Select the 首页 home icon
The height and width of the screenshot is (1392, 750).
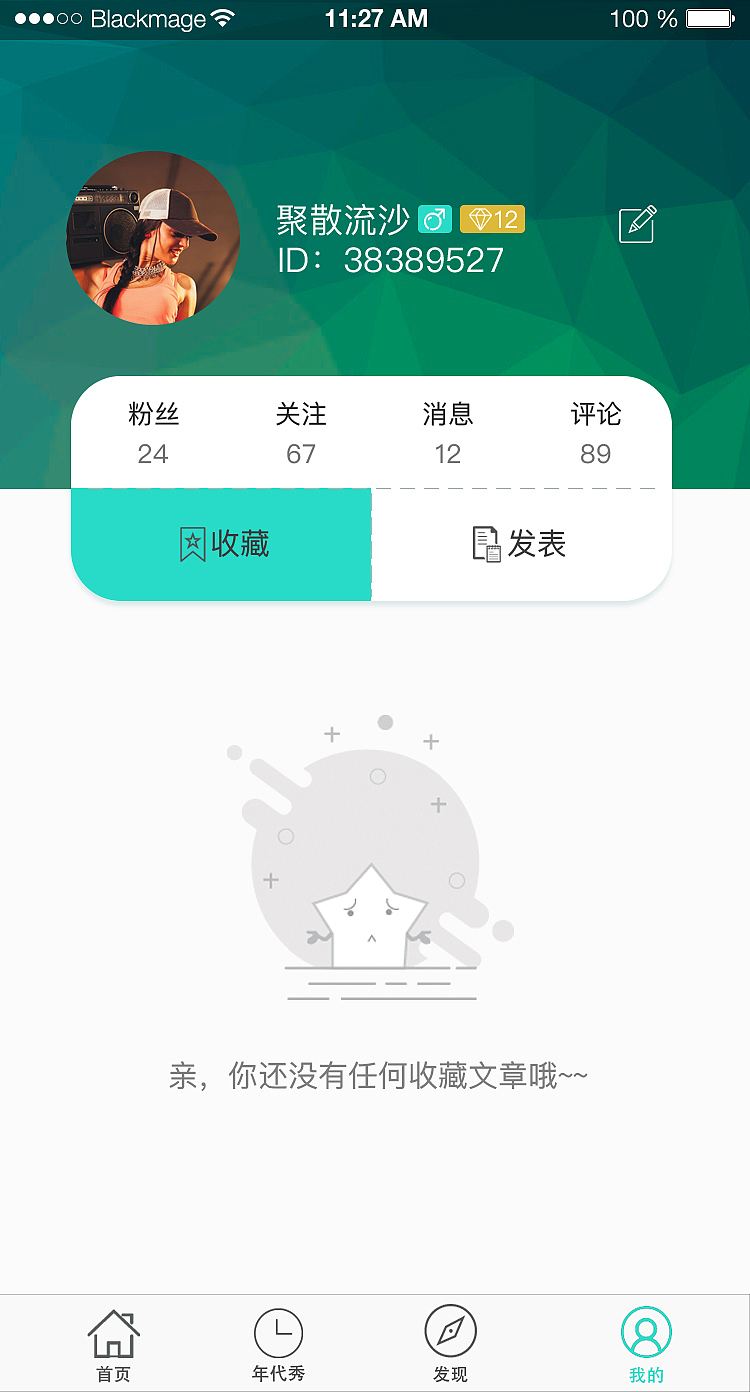point(114,1332)
